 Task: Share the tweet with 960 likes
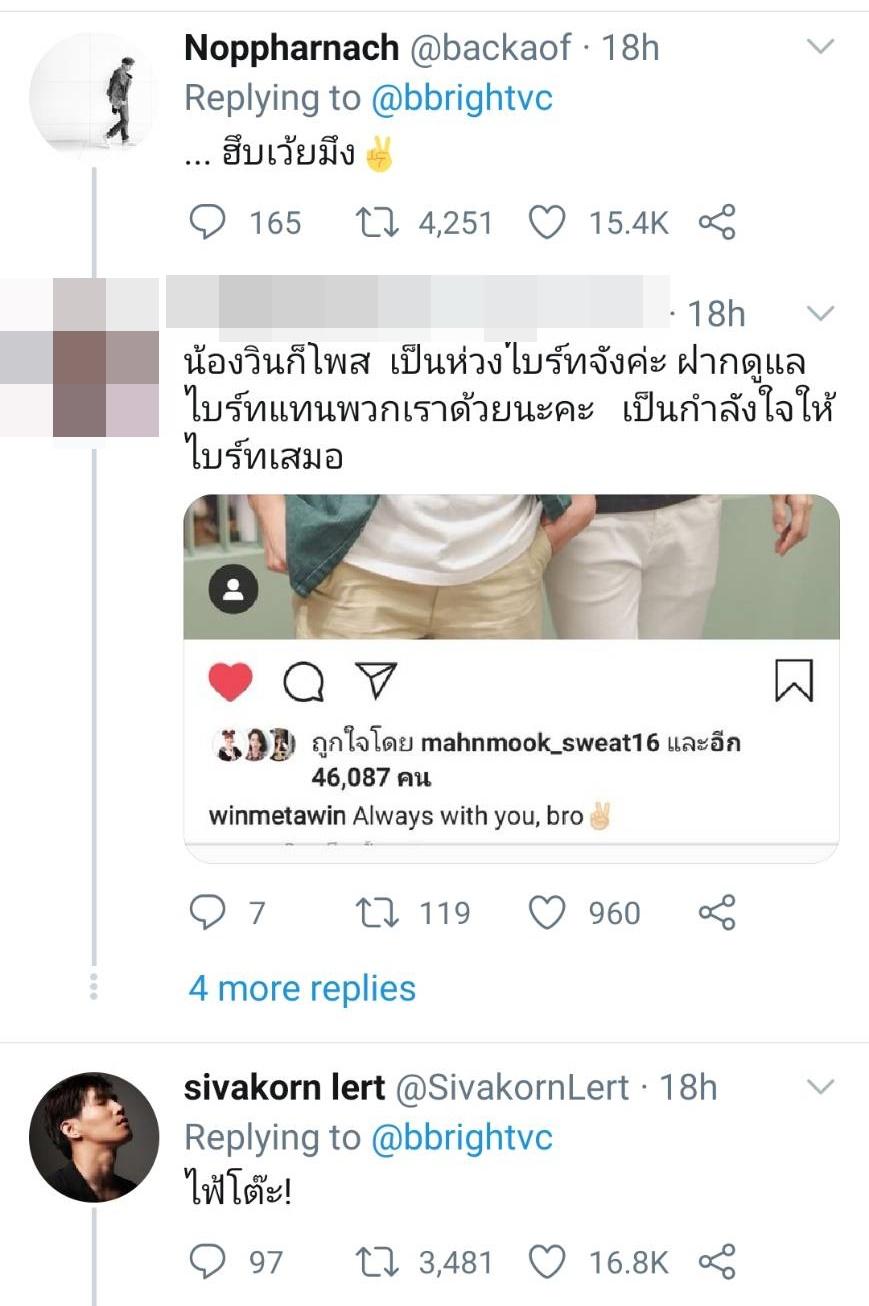pos(717,912)
